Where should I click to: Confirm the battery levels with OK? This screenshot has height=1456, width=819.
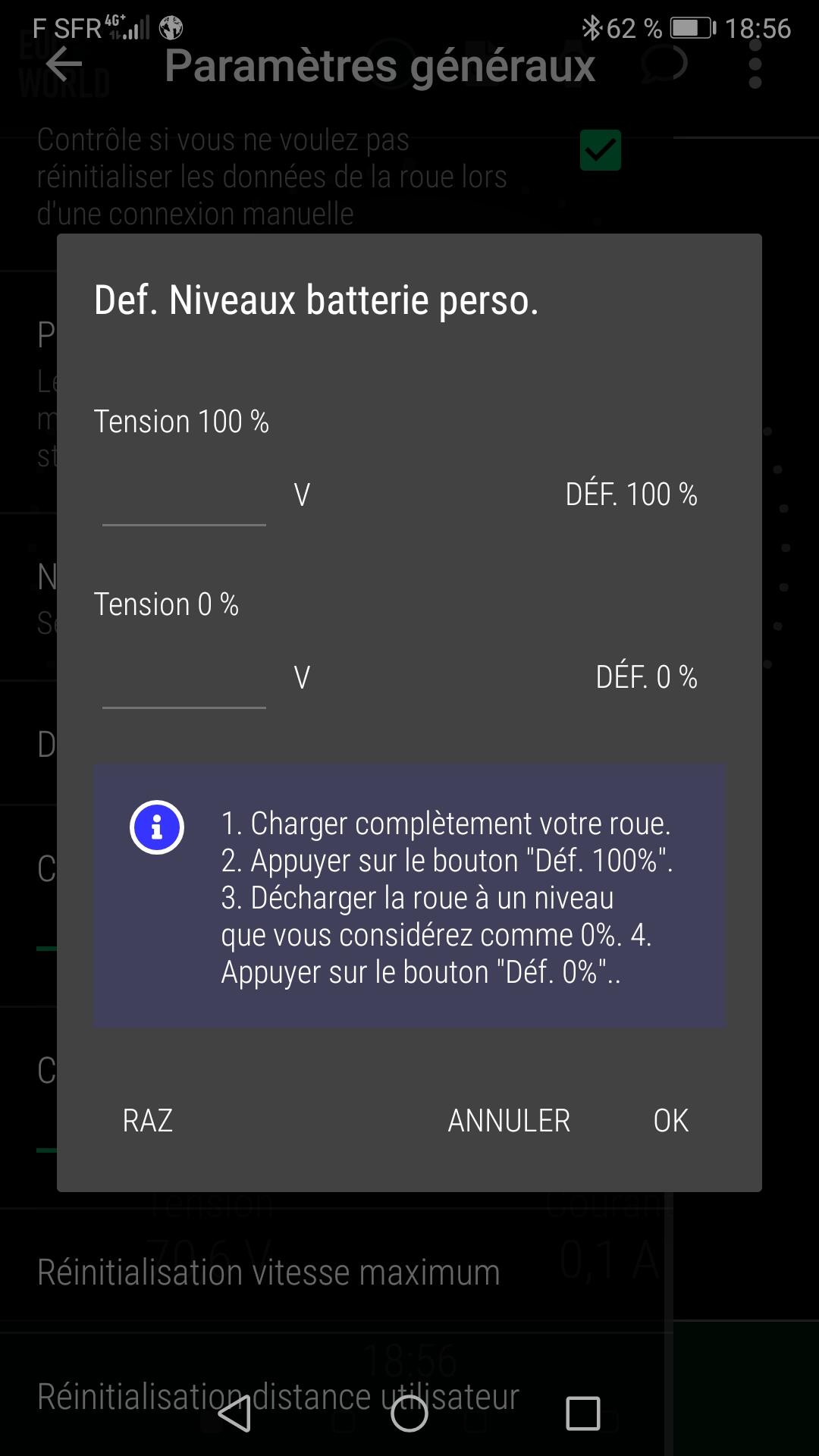(x=671, y=1120)
